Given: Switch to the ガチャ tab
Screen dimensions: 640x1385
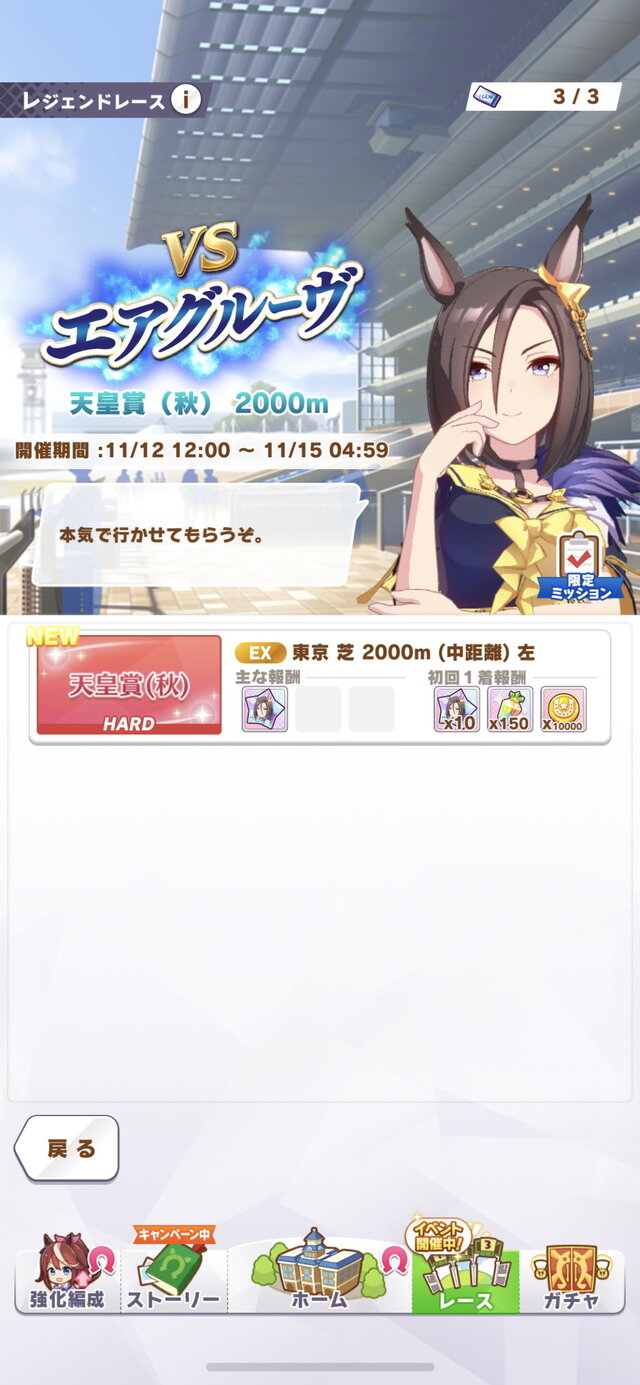Looking at the screenshot, I should click(570, 1274).
